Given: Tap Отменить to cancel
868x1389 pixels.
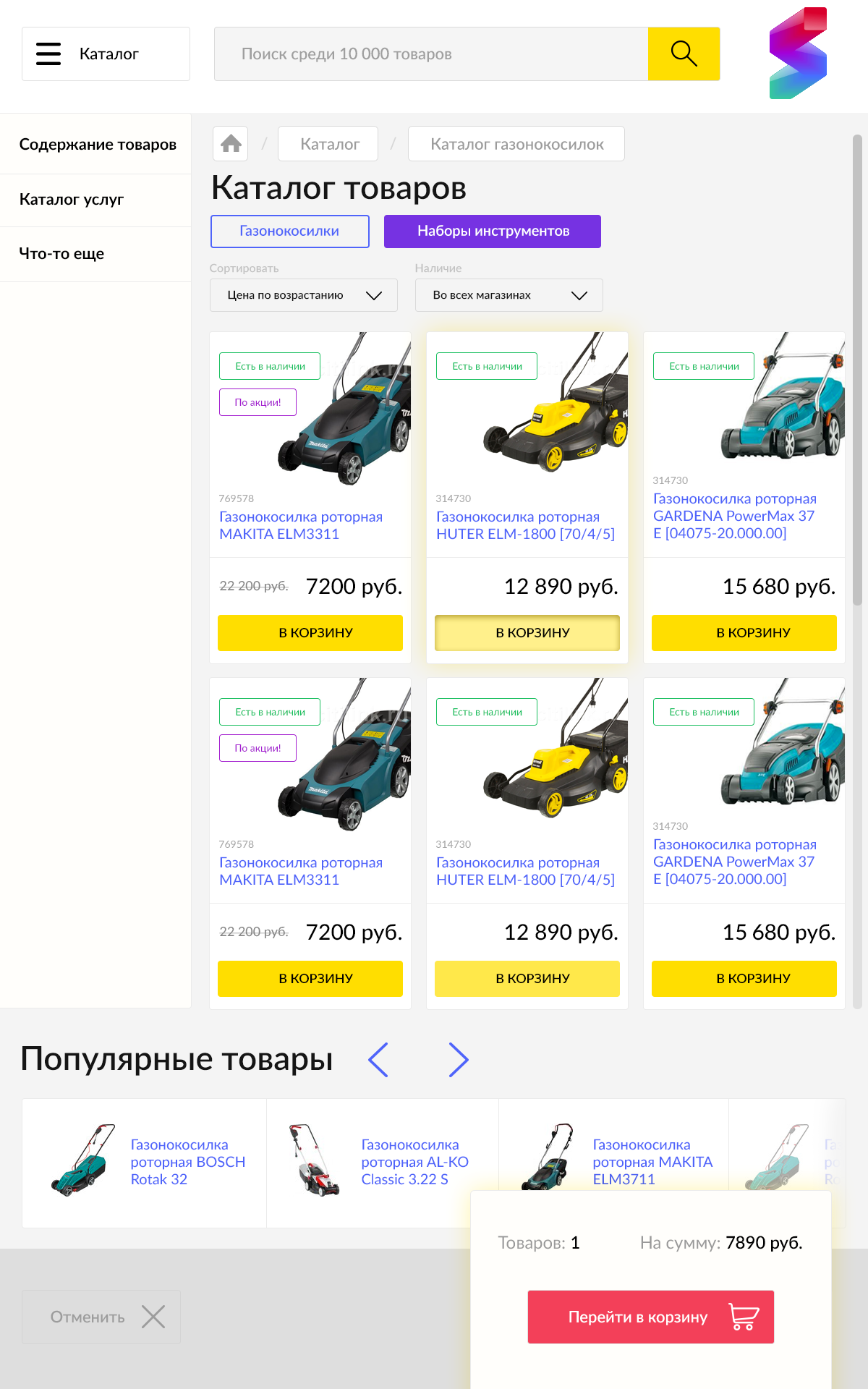Looking at the screenshot, I should pyautogui.click(x=101, y=1317).
